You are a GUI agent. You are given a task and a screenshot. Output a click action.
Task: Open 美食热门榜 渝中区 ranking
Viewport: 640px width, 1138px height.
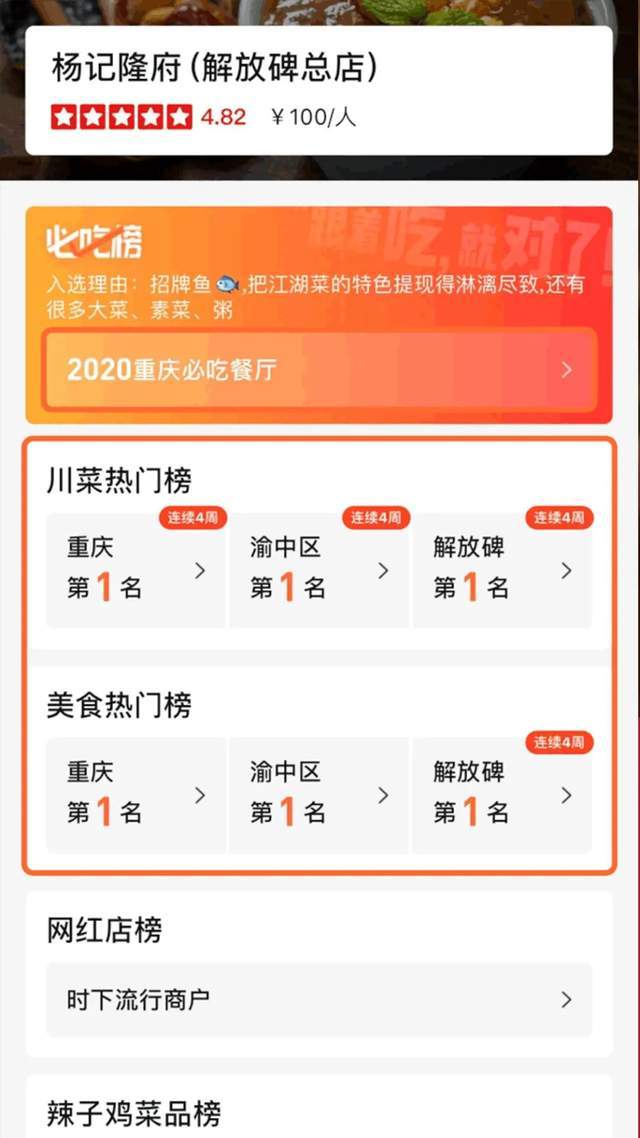[x=319, y=795]
